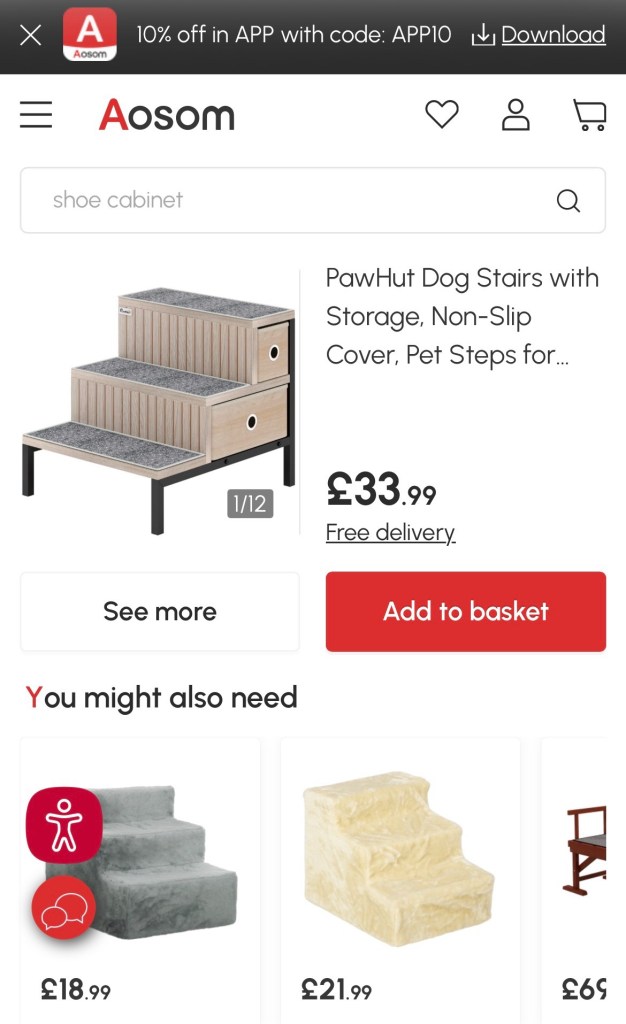
Task: Tap the Download app link
Action: [x=539, y=35]
